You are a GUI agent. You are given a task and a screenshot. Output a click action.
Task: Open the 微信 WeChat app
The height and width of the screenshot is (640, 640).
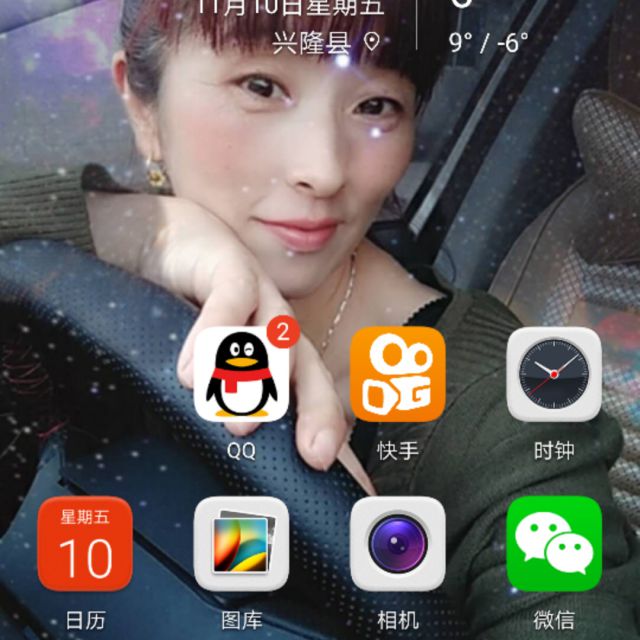pos(553,544)
